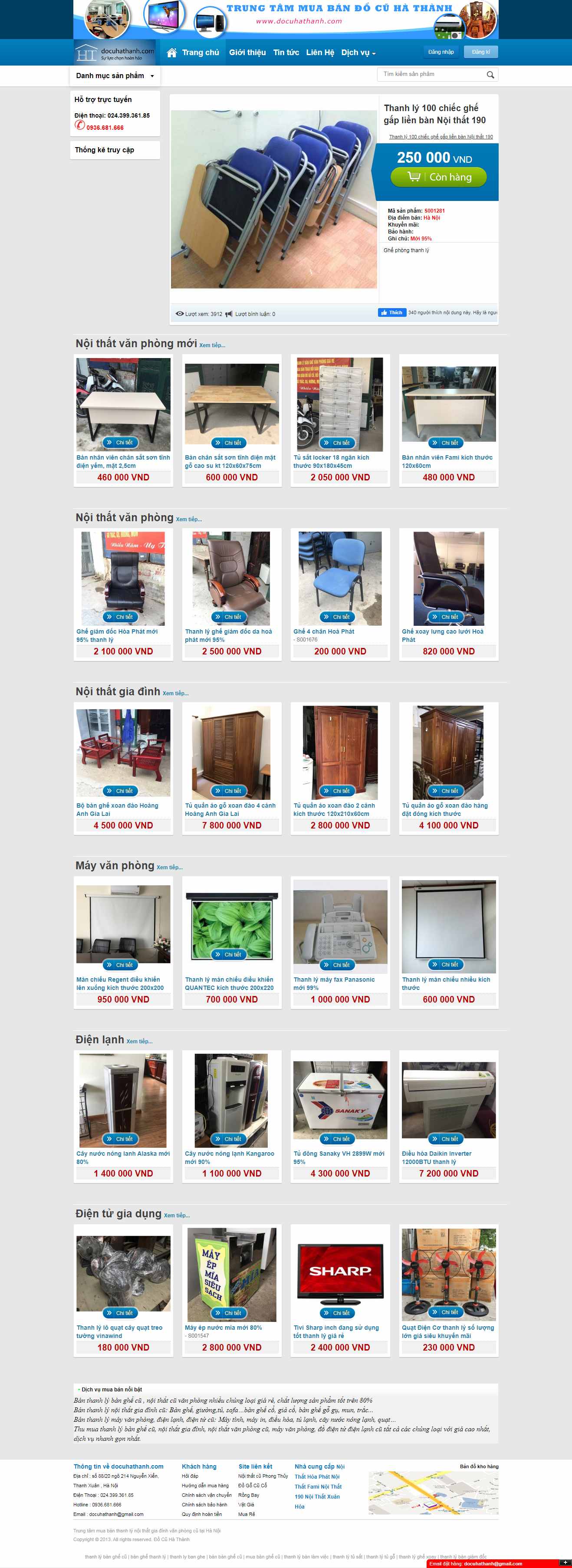
Task: Open the Liên Hệ contact page
Action: coord(320,53)
